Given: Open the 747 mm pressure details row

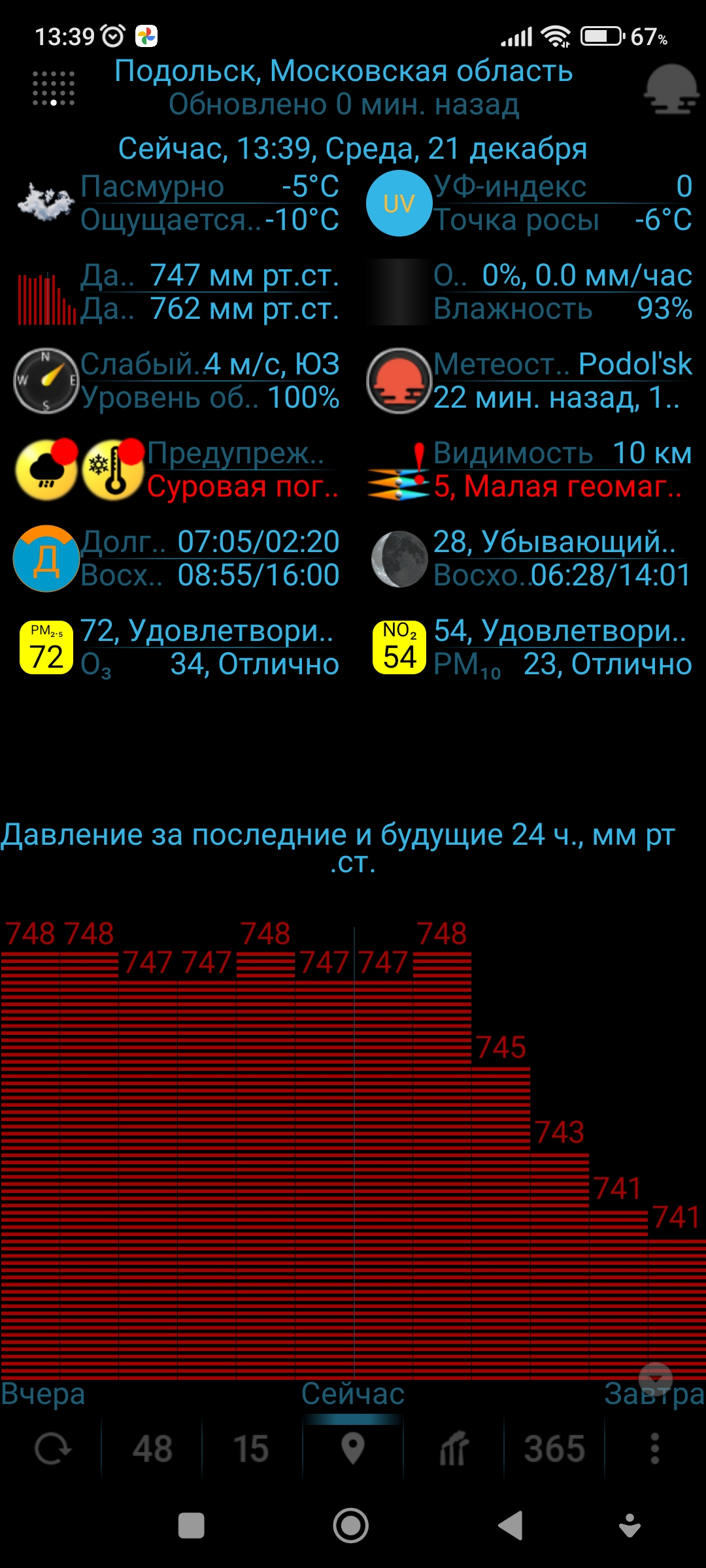Looking at the screenshot, I should pyautogui.click(x=210, y=276).
